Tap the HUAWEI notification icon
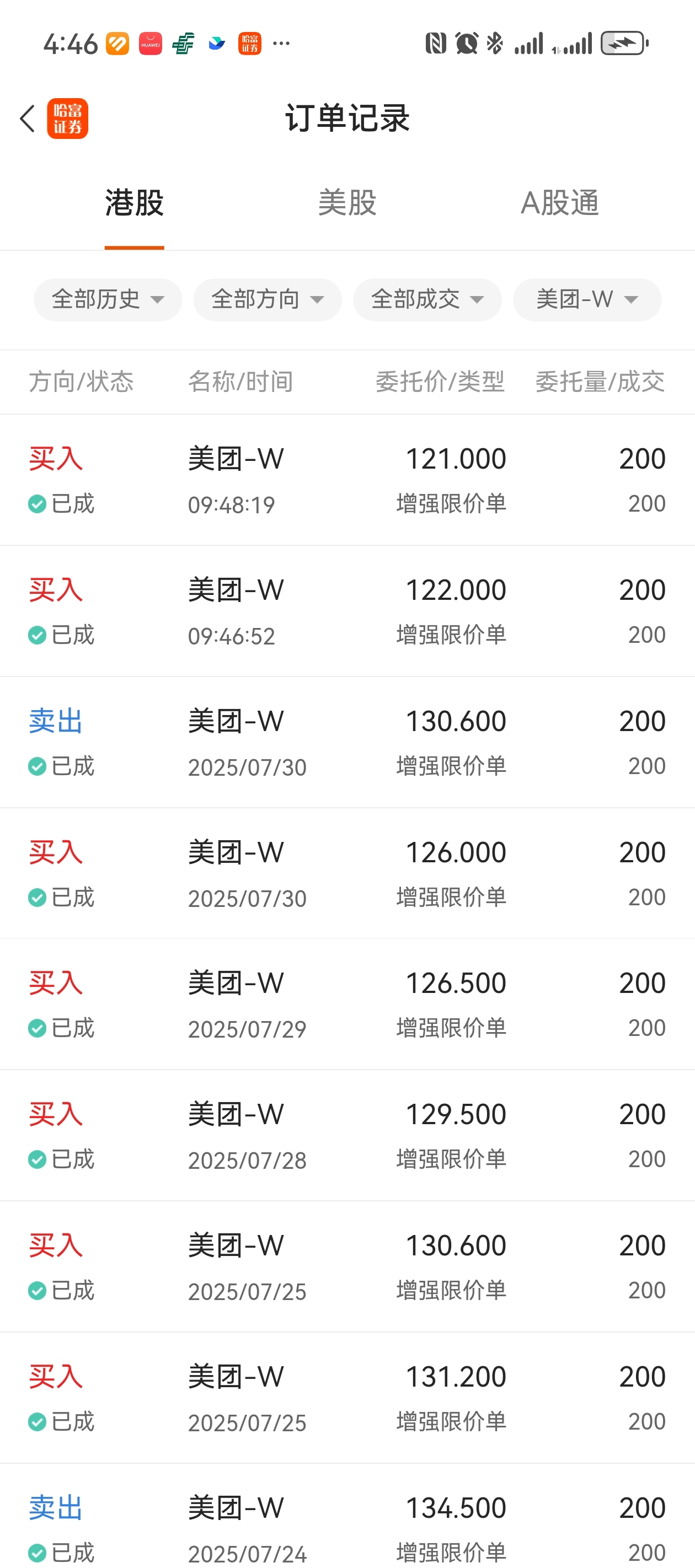Viewport: 695px width, 1568px height. tap(150, 42)
